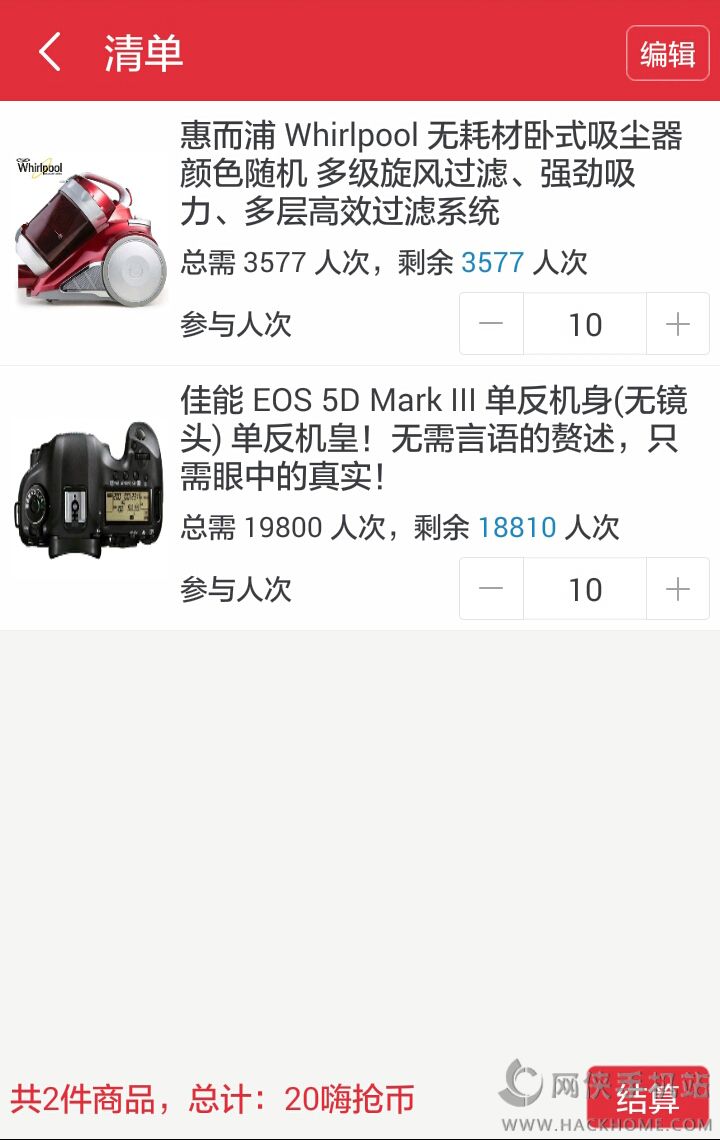Edit the quantity field for Canon EOS 5D
Viewport: 720px width, 1140px height.
pos(585,589)
